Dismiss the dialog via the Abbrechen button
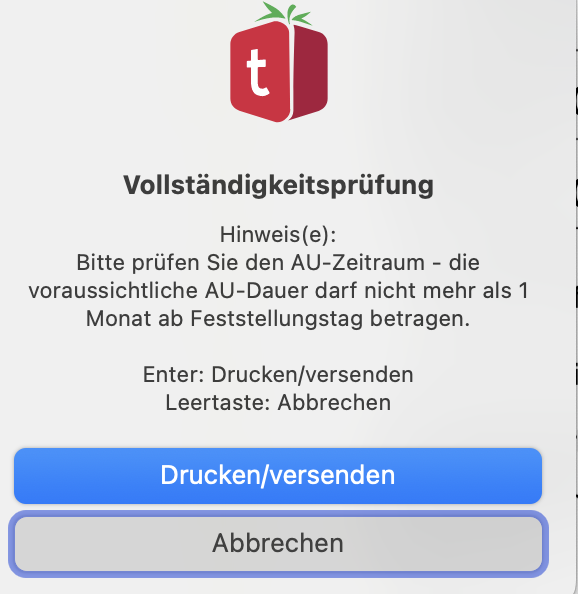This screenshot has height=594, width=578. tap(278, 544)
